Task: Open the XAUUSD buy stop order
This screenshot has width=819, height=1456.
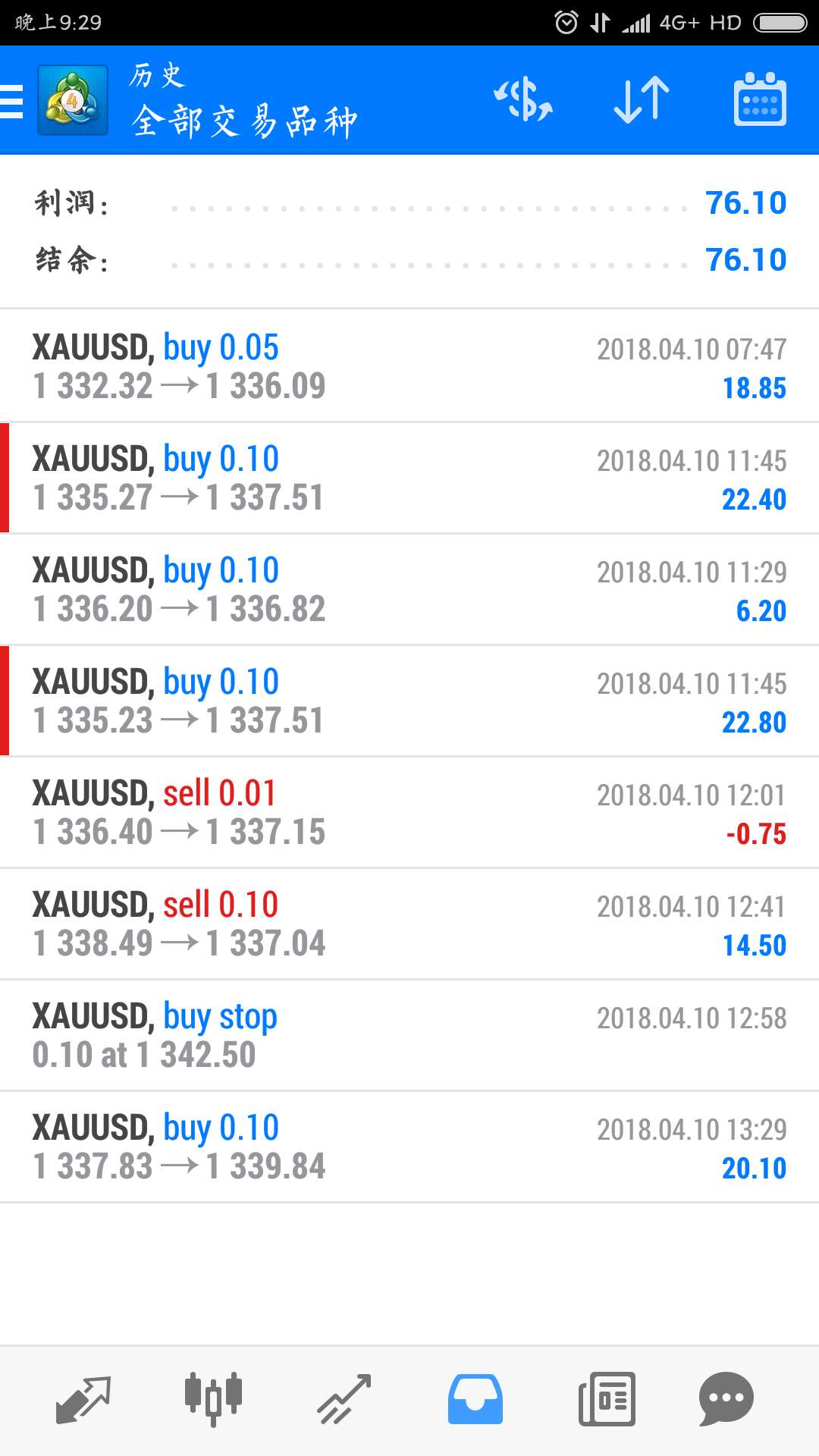Action: 409,1036
